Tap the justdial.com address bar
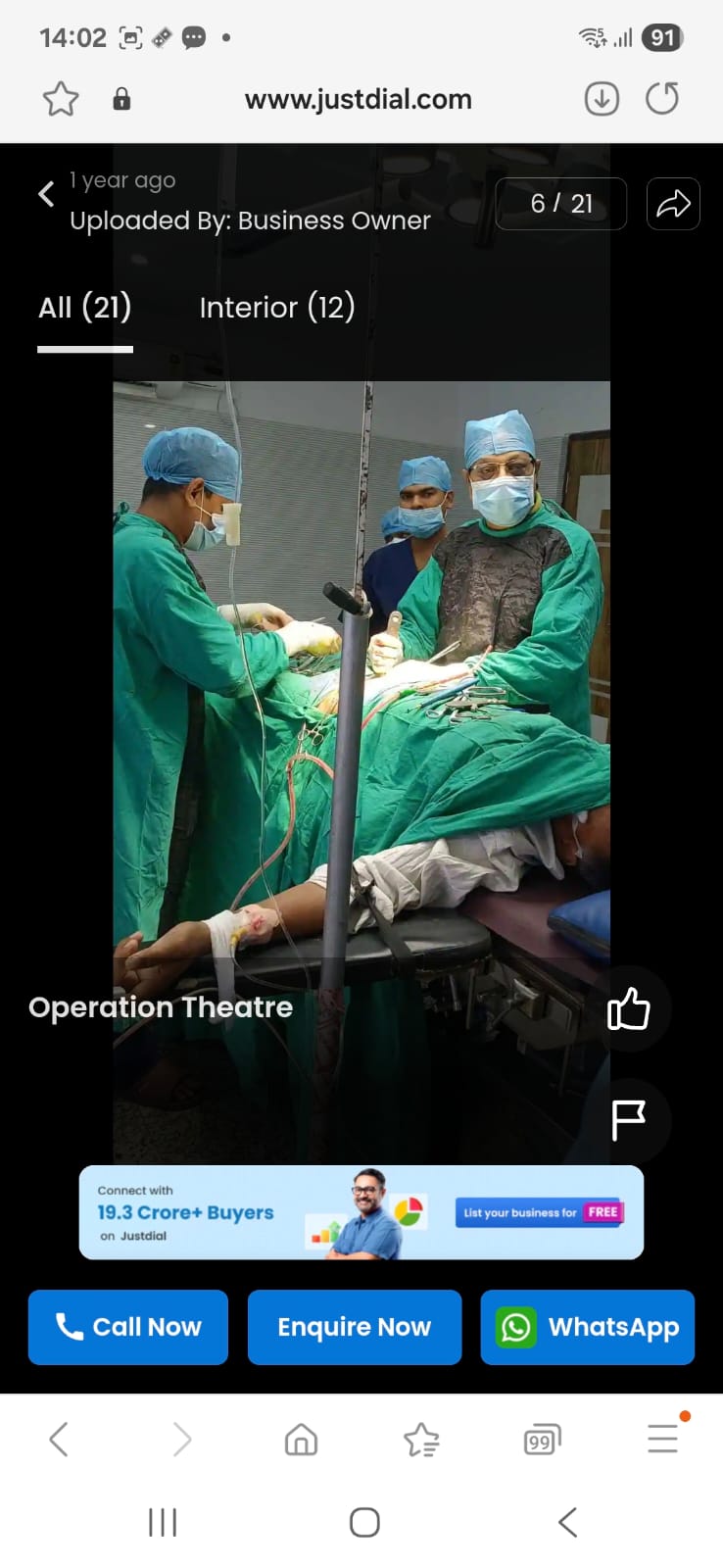The width and height of the screenshot is (723, 1568). 358,99
